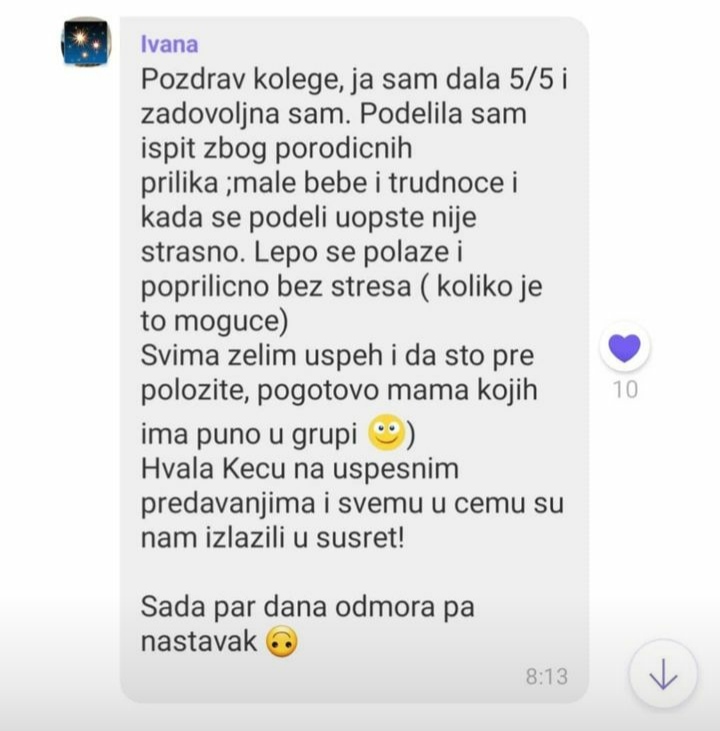Open sender name Ivana
The height and width of the screenshot is (731, 720).
pyautogui.click(x=169, y=44)
